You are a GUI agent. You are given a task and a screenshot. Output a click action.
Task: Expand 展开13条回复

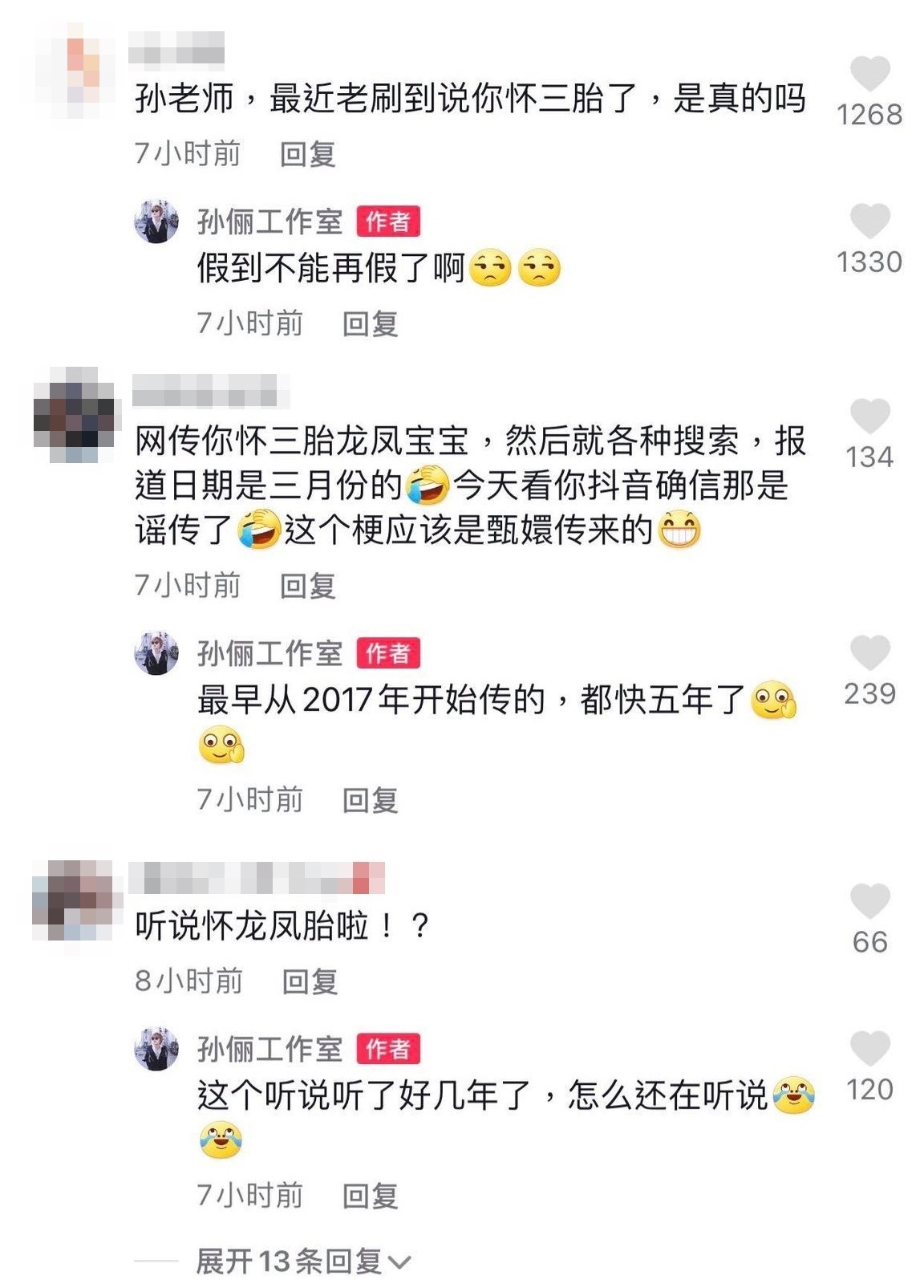(x=302, y=1262)
